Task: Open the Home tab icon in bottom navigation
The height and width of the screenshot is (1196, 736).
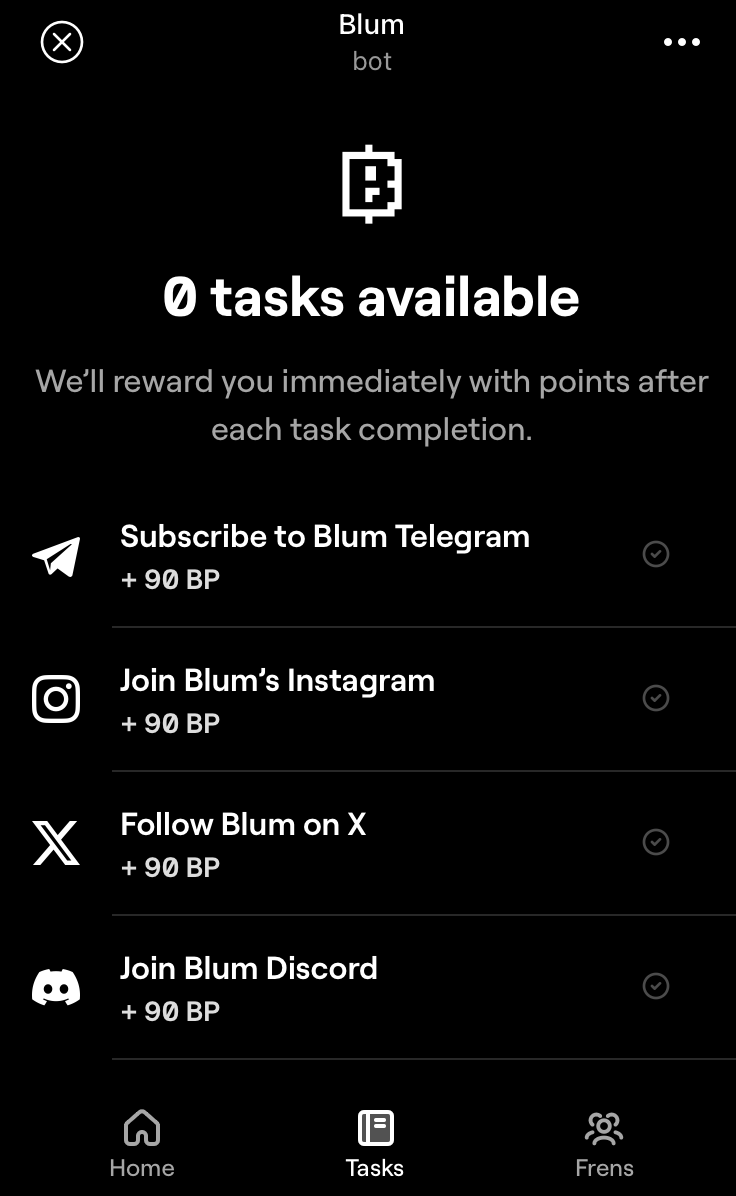Action: (x=141, y=1128)
